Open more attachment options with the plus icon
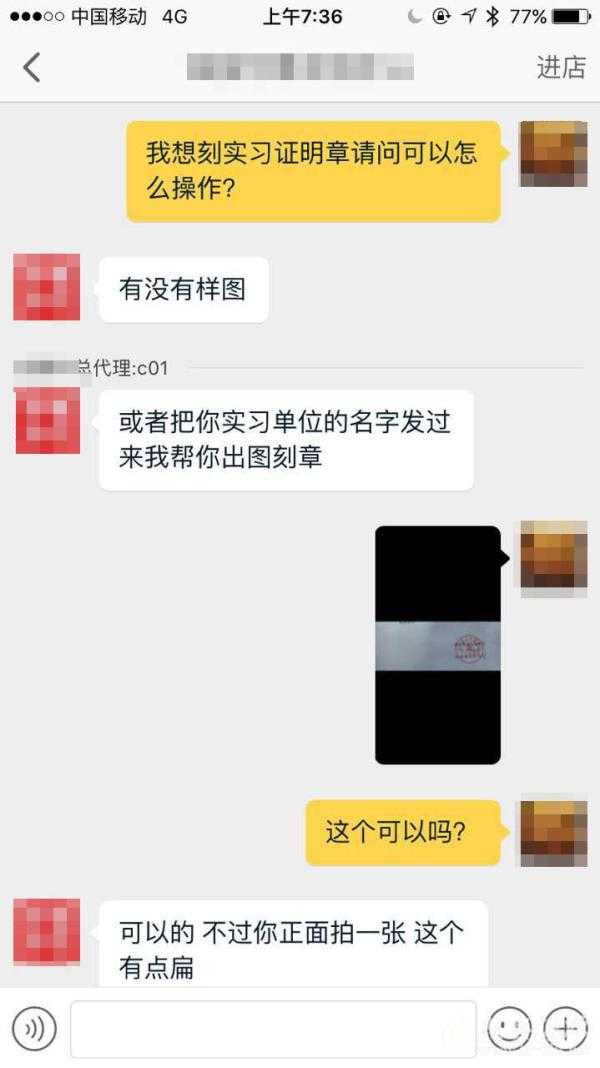This screenshot has width=600, height=1068. point(565,1028)
